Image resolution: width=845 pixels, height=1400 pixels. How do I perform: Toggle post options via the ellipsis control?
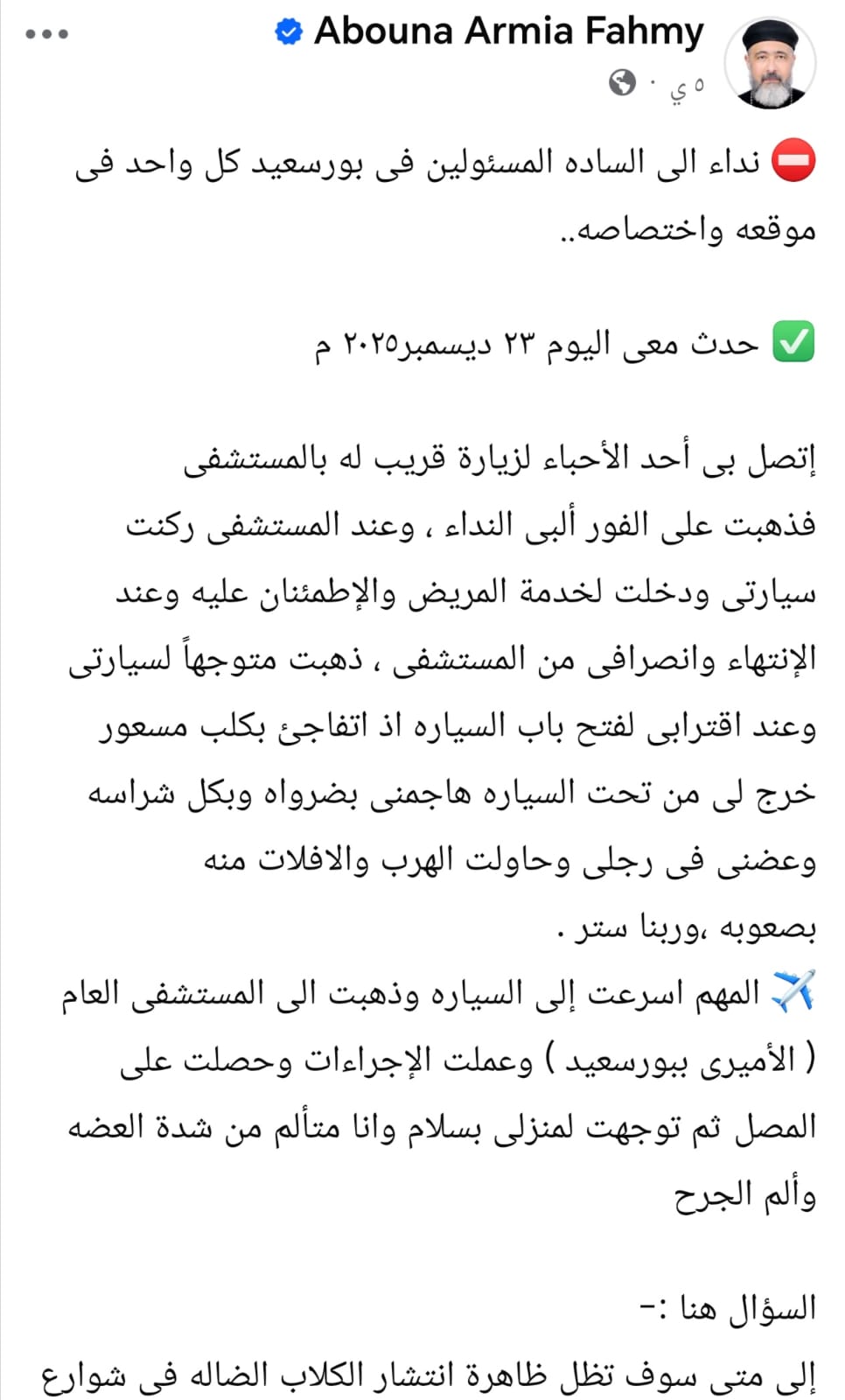tap(48, 35)
